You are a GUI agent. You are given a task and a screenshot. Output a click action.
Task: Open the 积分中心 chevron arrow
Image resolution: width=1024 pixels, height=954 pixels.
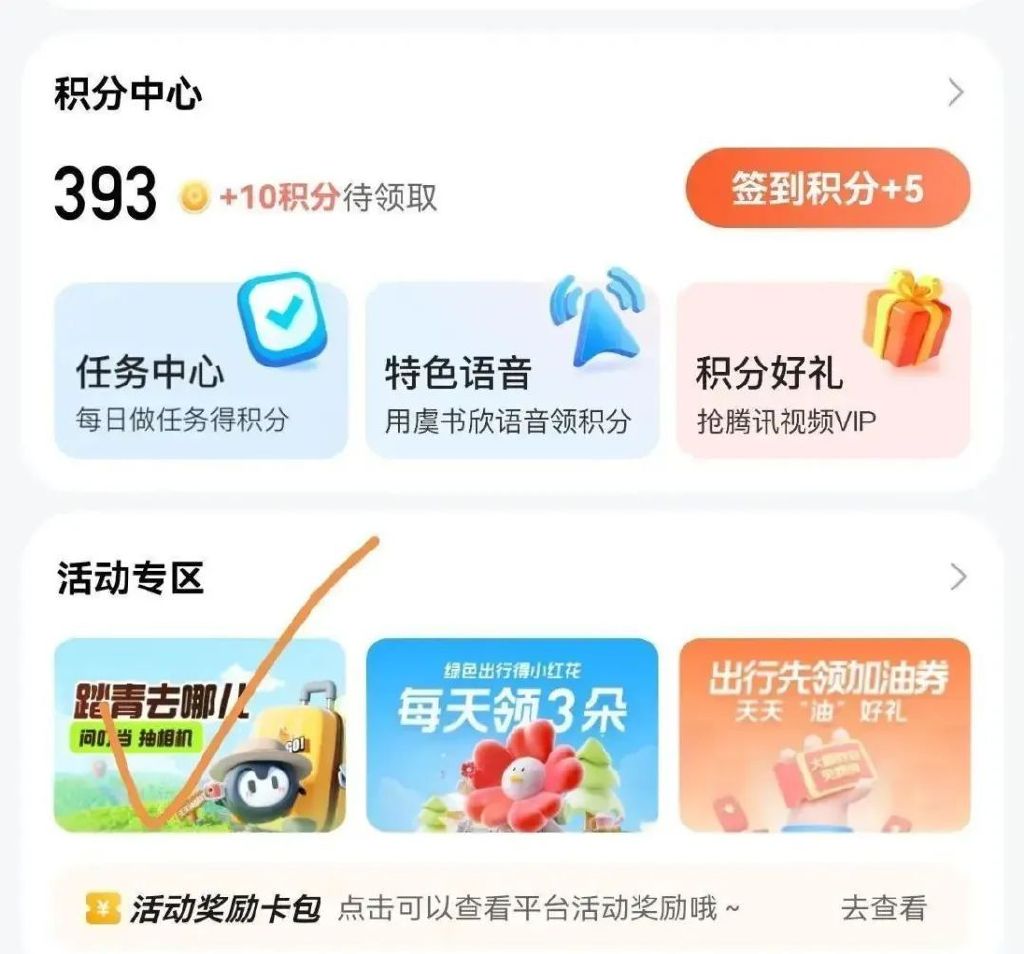[956, 94]
